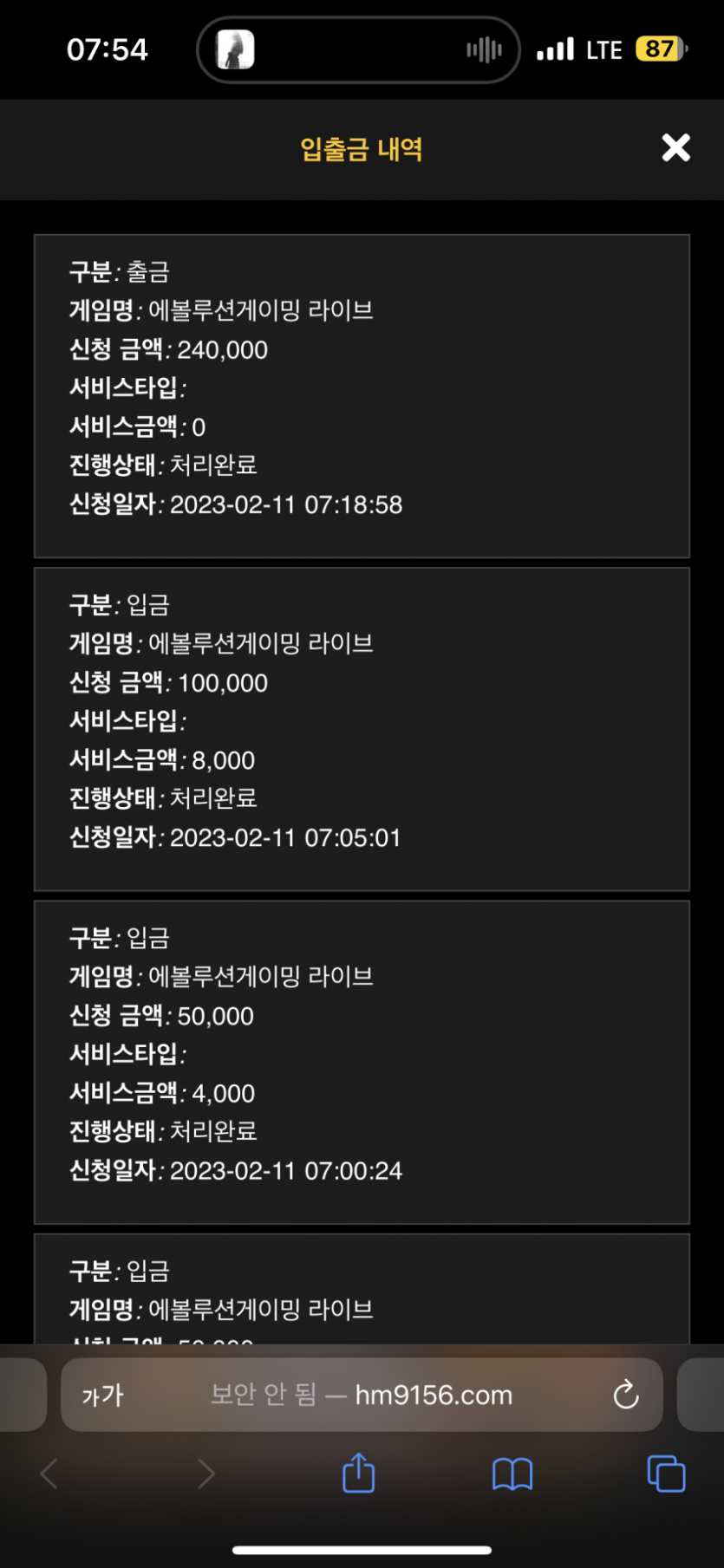Image resolution: width=724 pixels, height=1568 pixels.
Task: Share this page
Action: (x=358, y=1473)
